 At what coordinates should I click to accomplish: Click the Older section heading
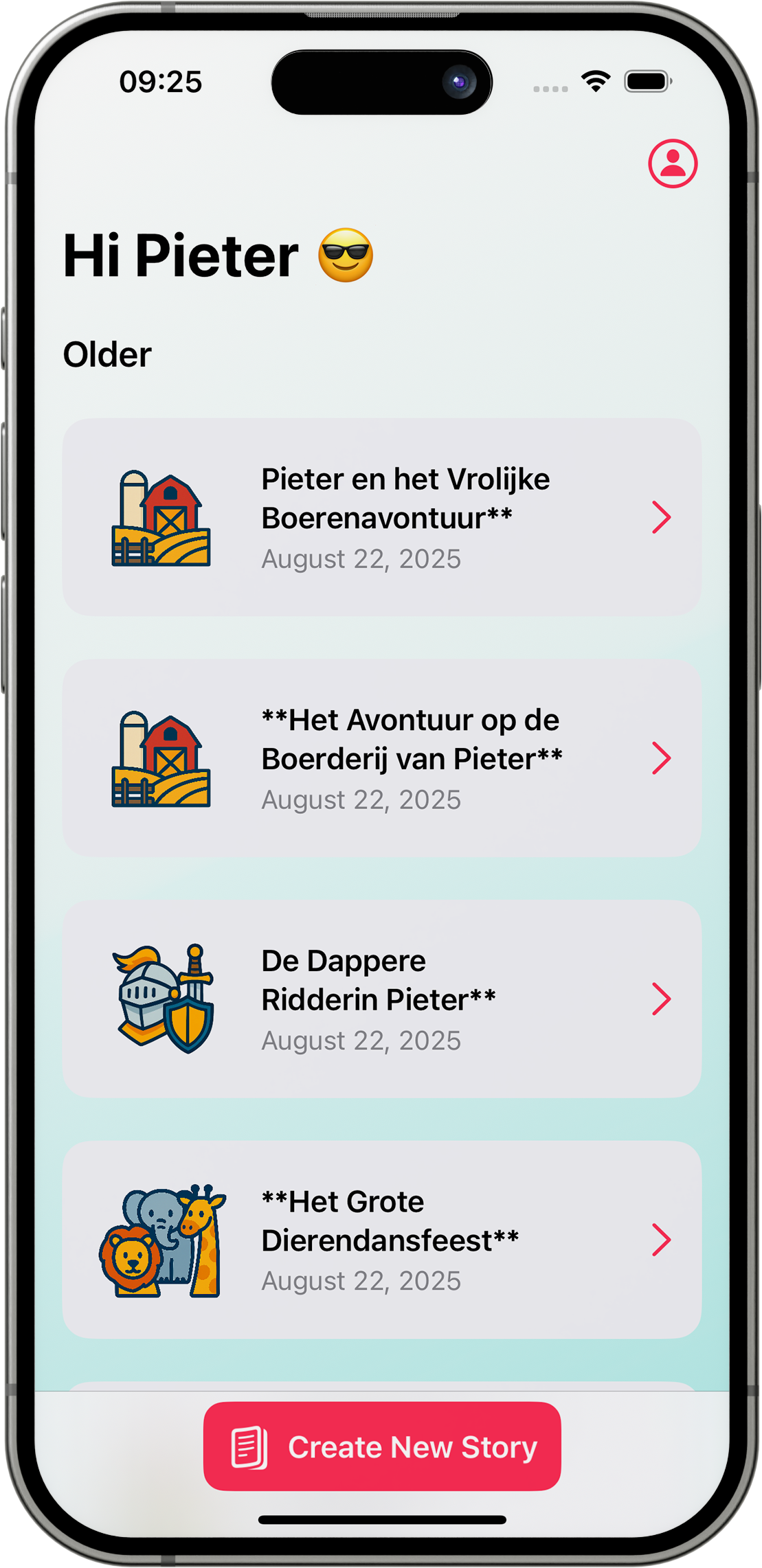coord(107,354)
